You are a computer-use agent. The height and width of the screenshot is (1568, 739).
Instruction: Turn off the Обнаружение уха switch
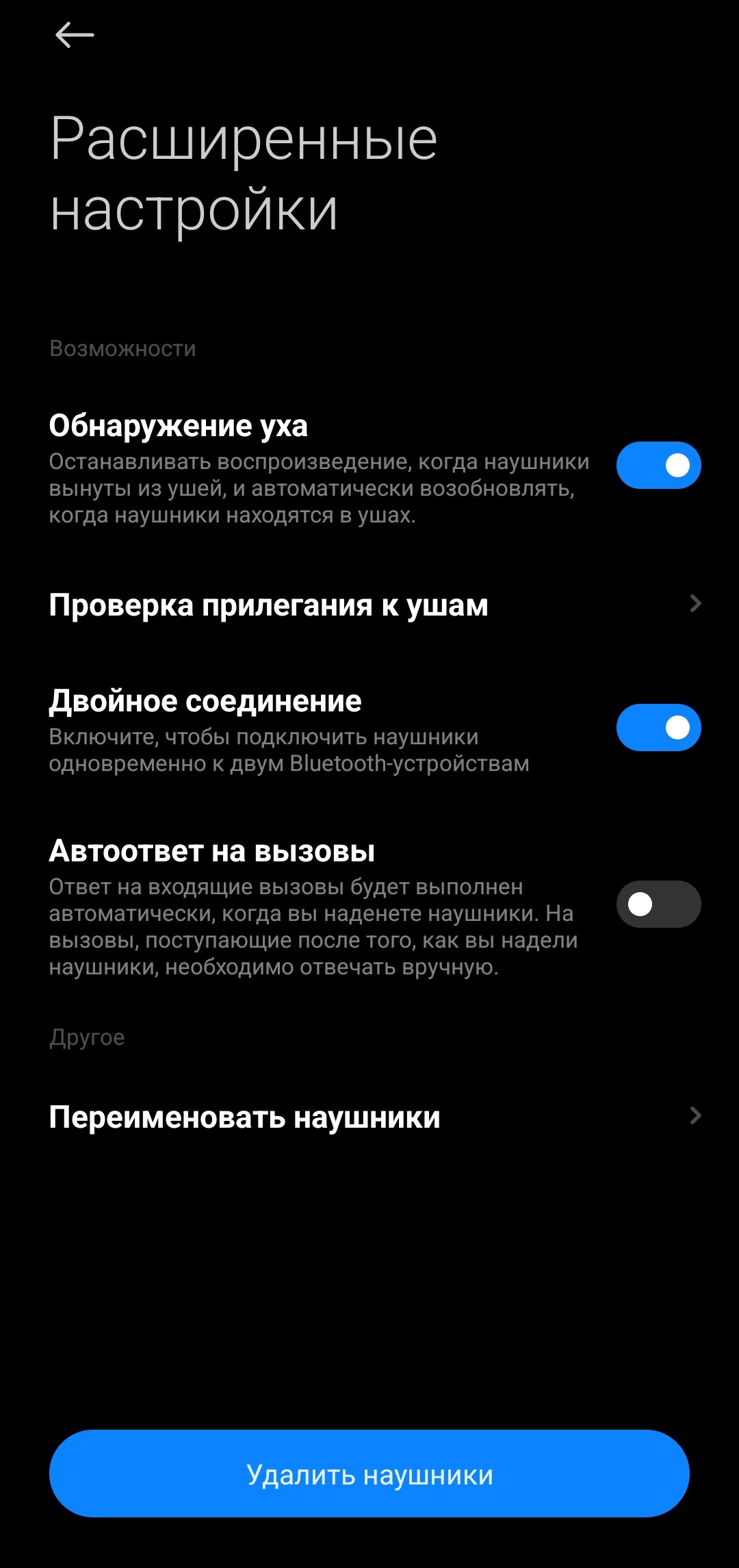tap(658, 466)
